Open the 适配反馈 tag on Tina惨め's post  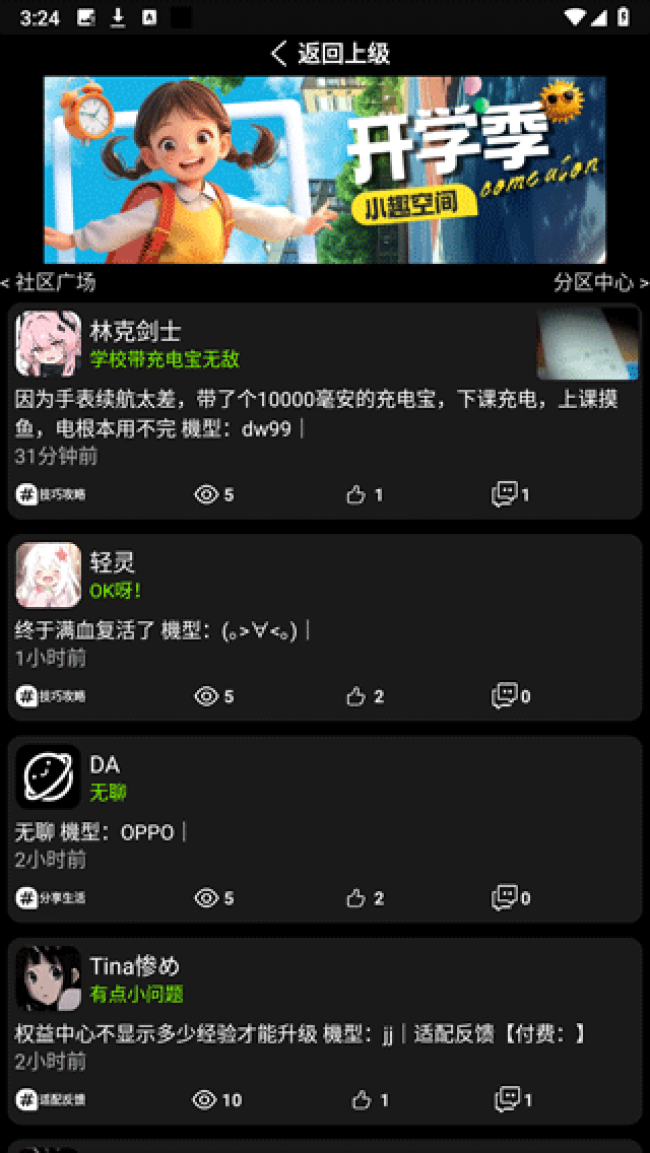coord(51,1100)
